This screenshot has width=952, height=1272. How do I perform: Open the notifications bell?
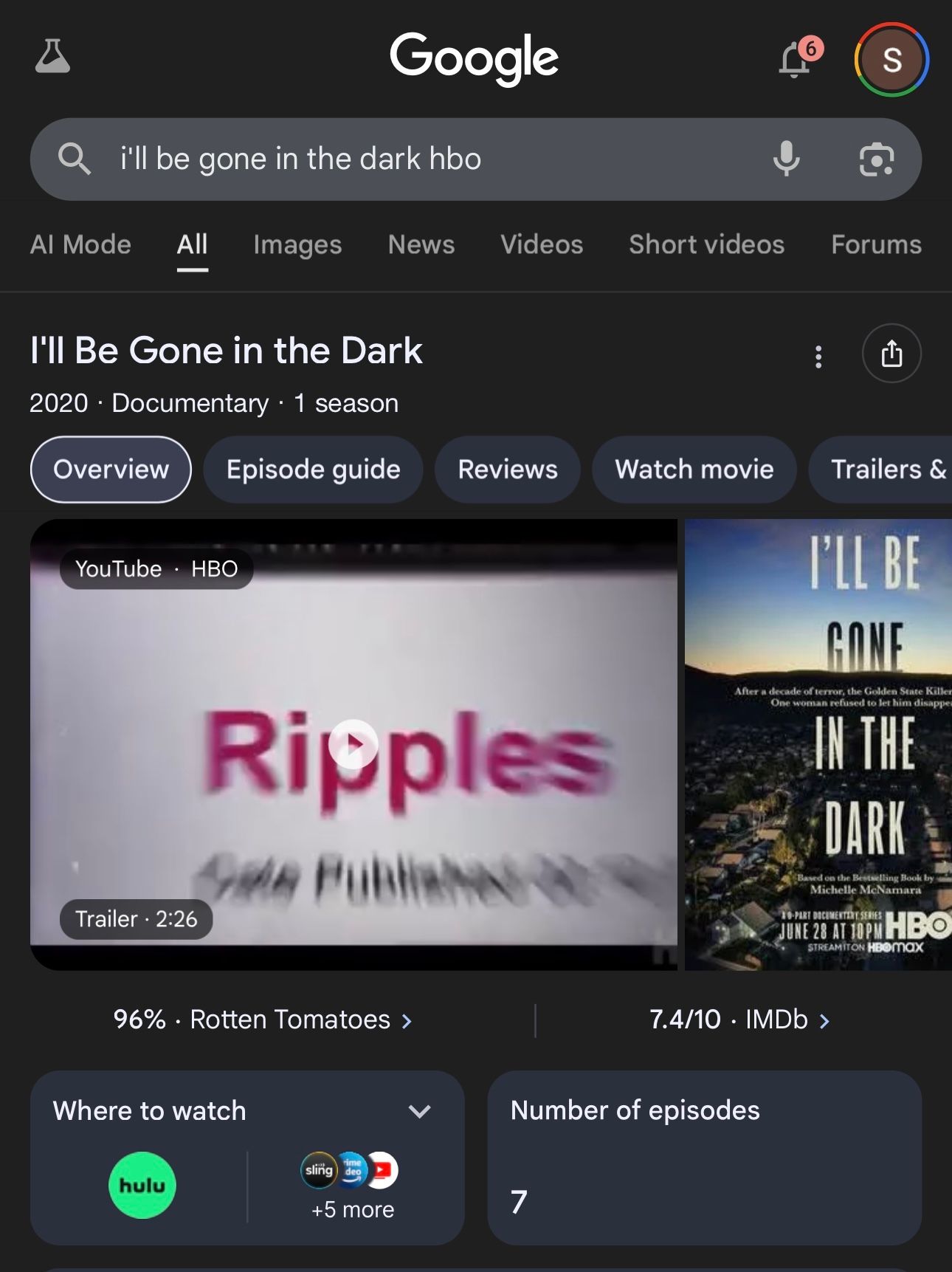pos(796,59)
